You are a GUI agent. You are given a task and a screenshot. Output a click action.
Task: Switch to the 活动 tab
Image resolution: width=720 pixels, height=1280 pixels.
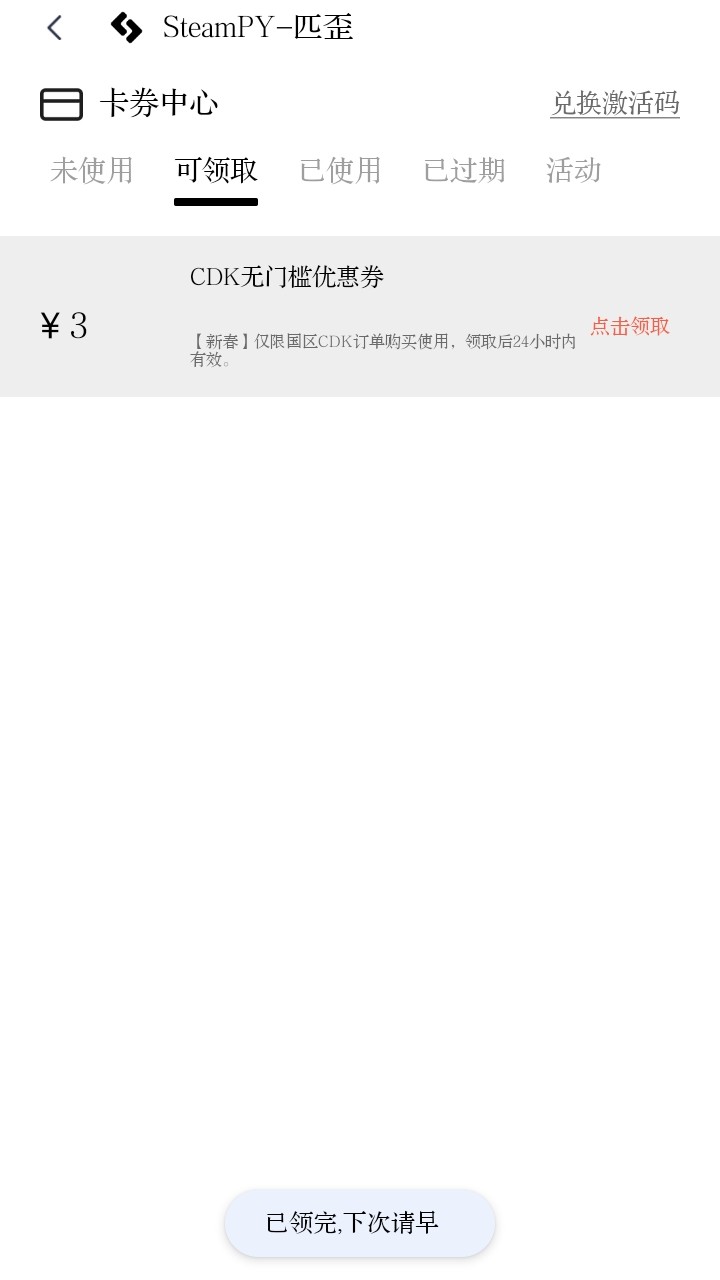coord(574,170)
